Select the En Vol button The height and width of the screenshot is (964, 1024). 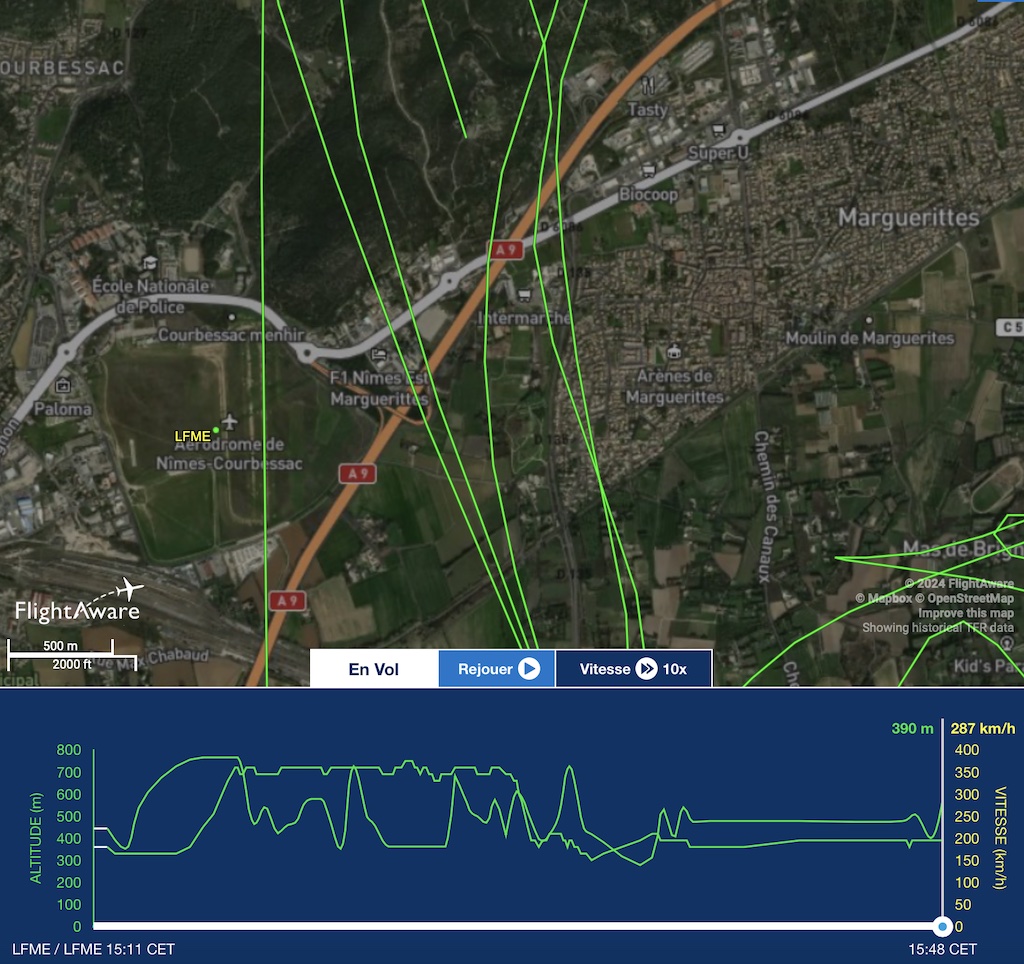[374, 669]
